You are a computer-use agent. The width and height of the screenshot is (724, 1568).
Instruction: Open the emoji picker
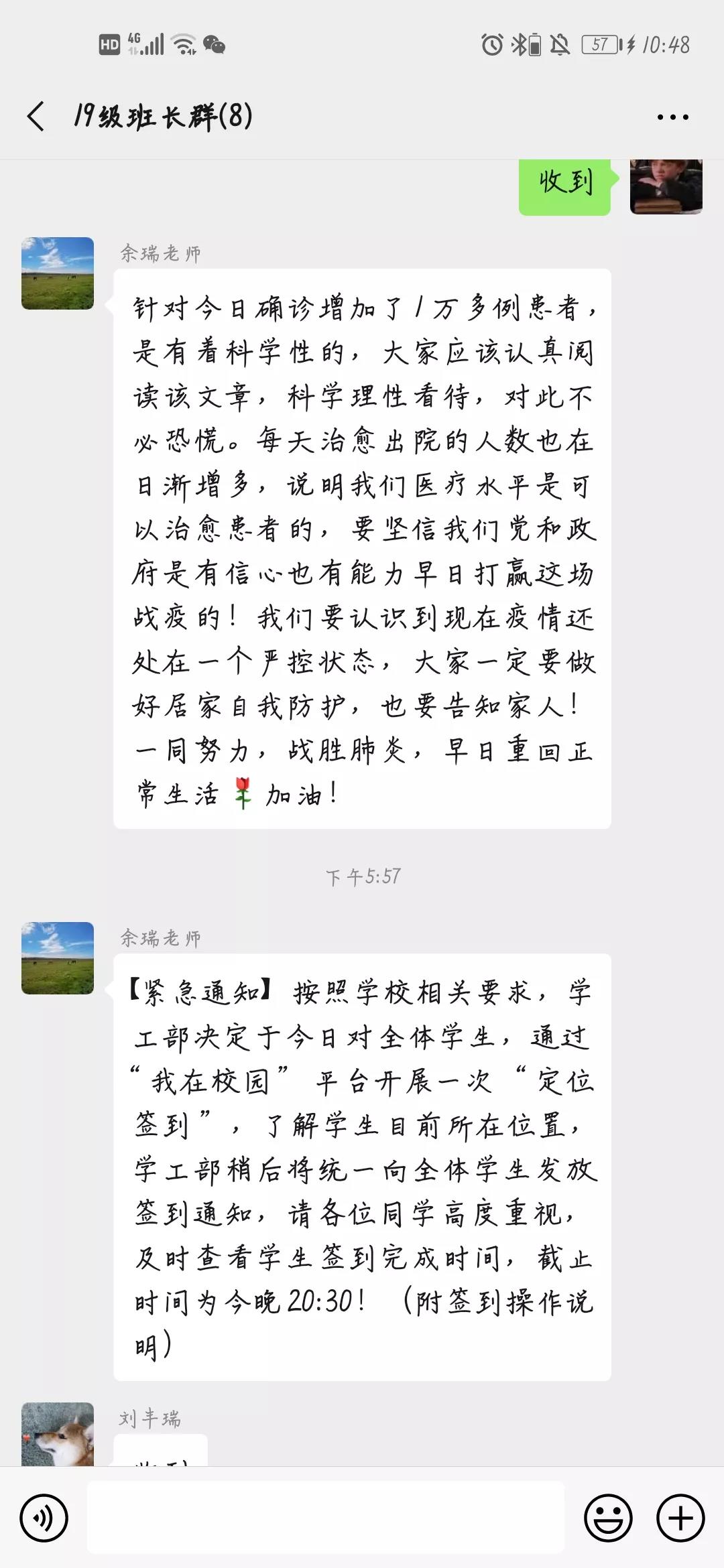click(609, 1518)
